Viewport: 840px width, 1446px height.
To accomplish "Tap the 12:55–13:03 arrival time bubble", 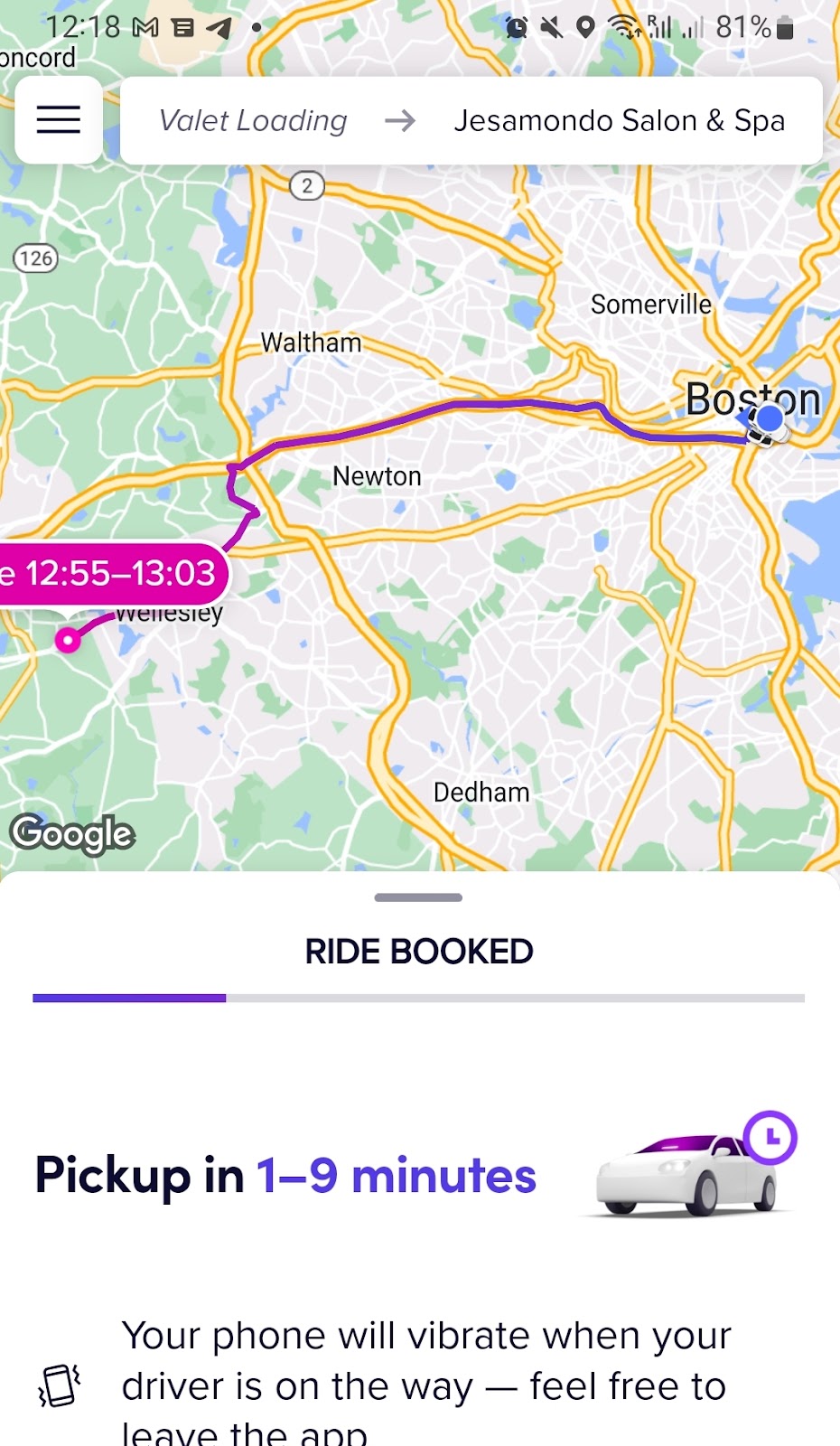I will point(113,574).
